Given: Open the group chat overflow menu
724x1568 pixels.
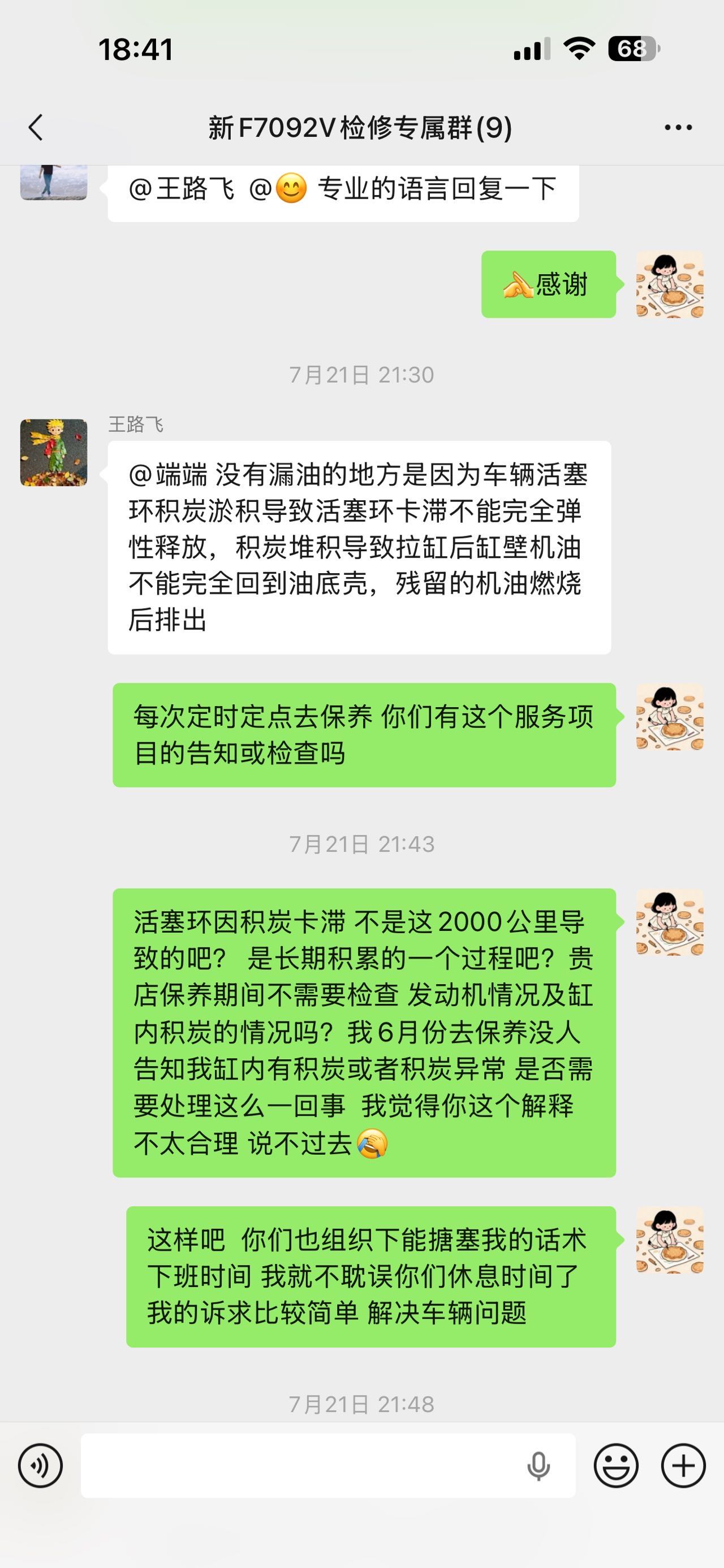Looking at the screenshot, I should click(x=678, y=128).
